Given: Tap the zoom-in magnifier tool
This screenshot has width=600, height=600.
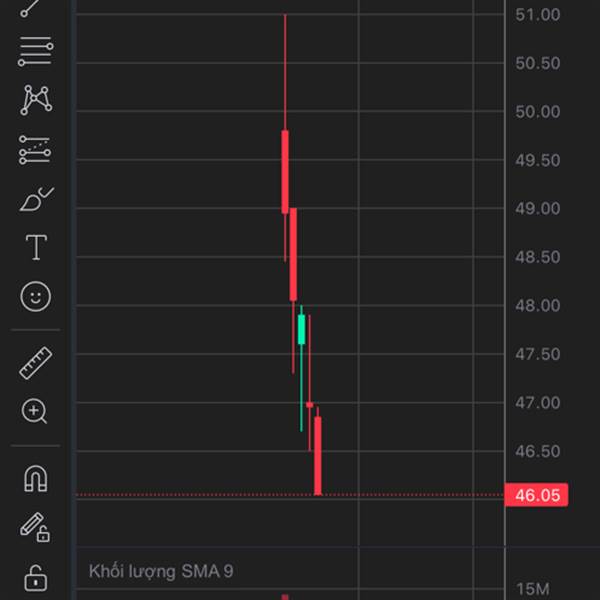Looking at the screenshot, I should click(34, 411).
